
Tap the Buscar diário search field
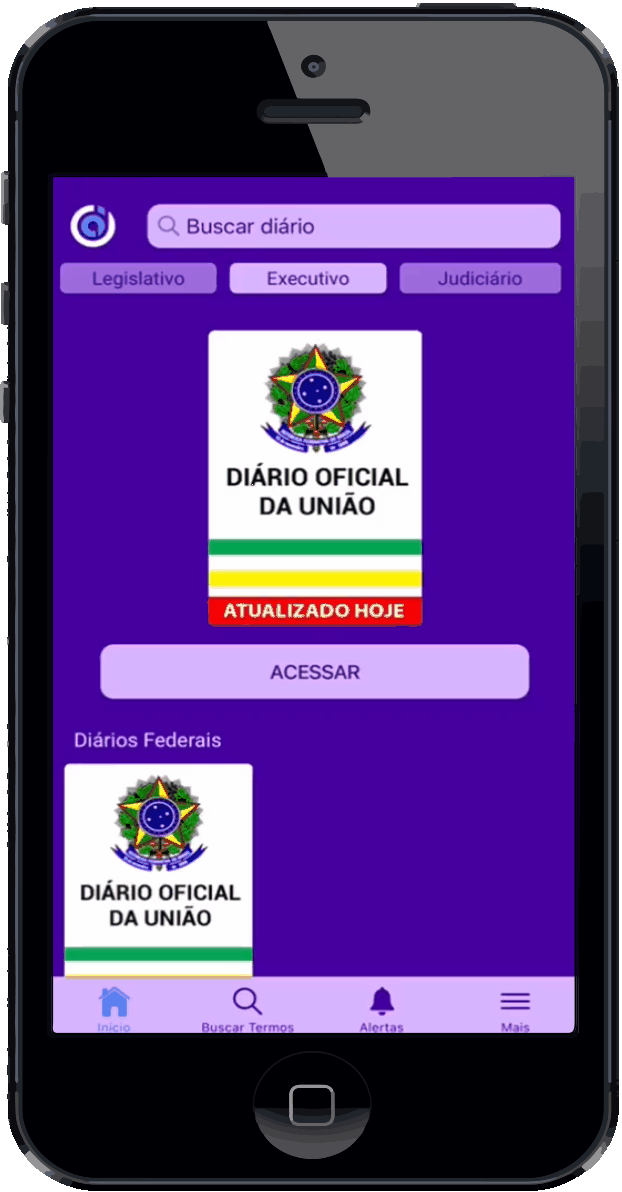354,226
